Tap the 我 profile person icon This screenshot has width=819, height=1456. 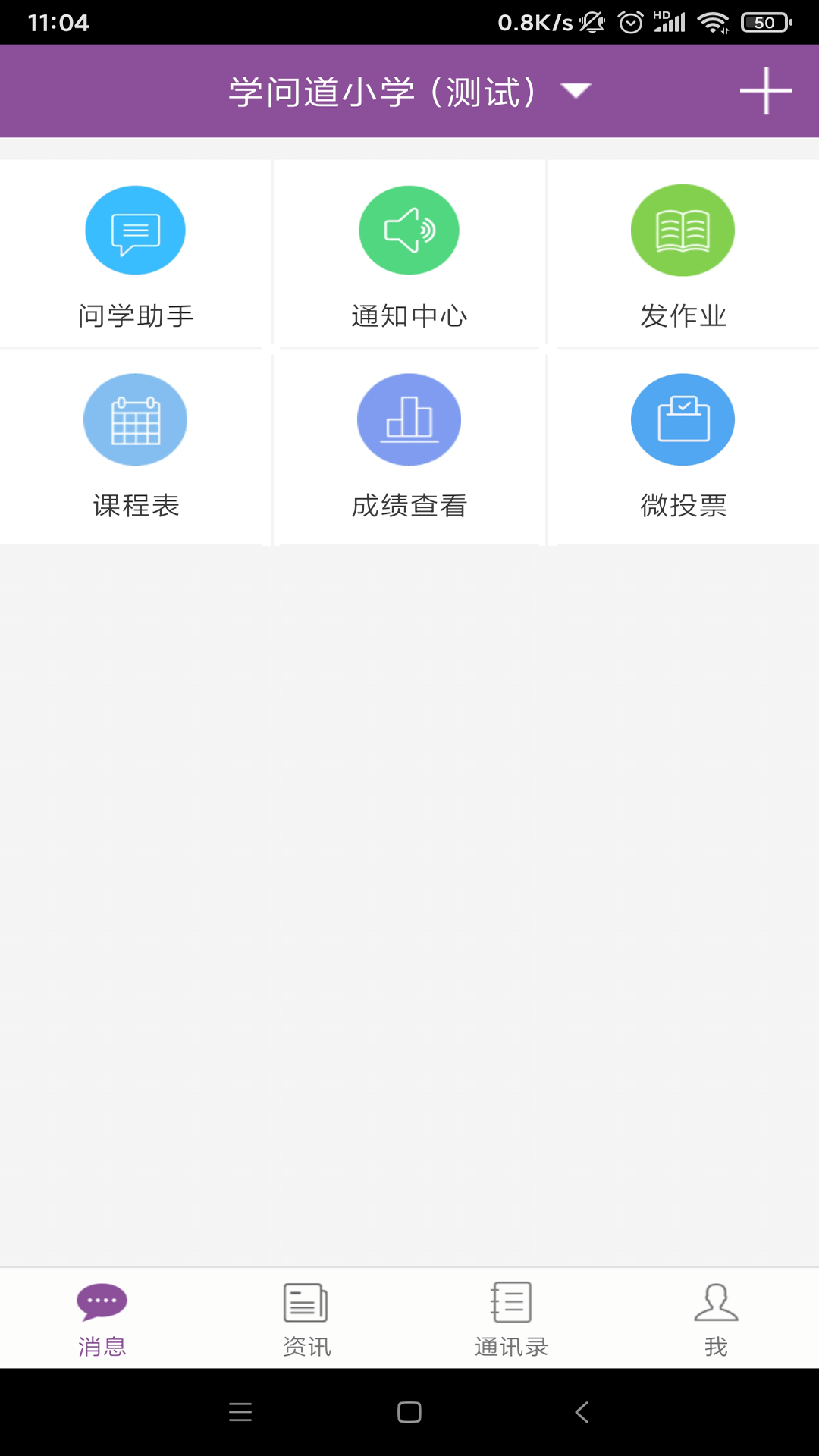pyautogui.click(x=716, y=1299)
